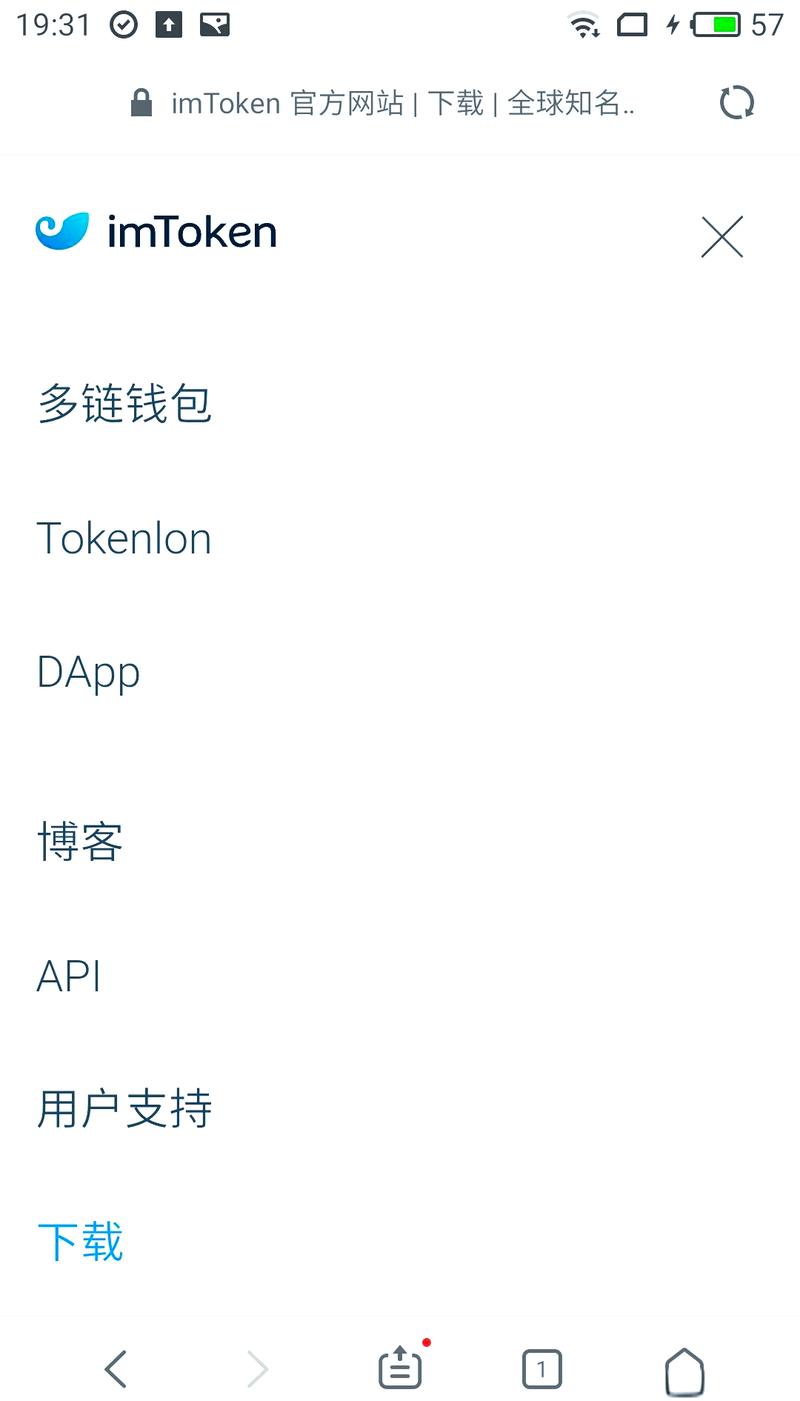Tap the address bar showing imToken 官方网站
The height and width of the screenshot is (1401, 800).
(x=400, y=103)
